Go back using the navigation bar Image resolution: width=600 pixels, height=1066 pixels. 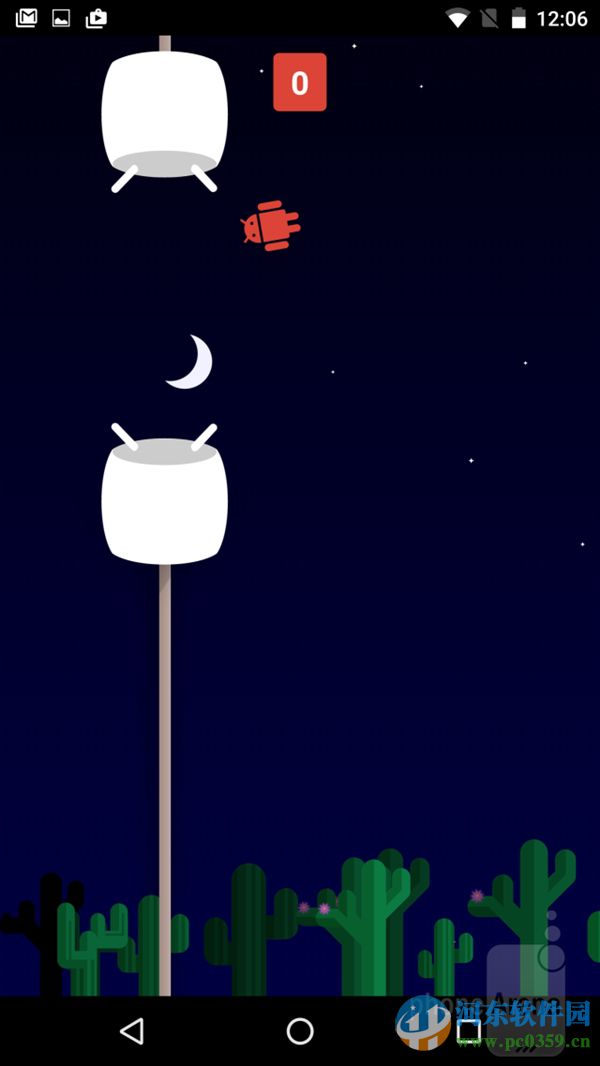(x=131, y=1031)
